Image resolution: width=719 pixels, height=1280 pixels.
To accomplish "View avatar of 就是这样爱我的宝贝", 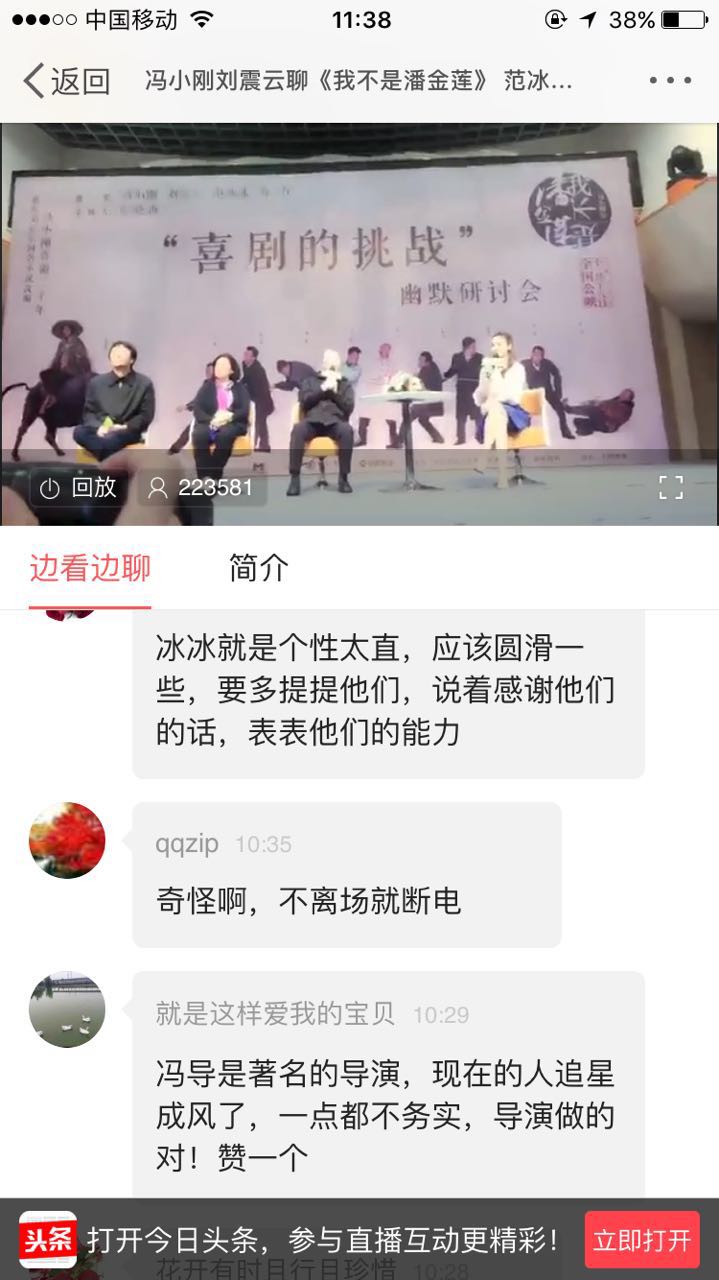I will (x=67, y=1009).
